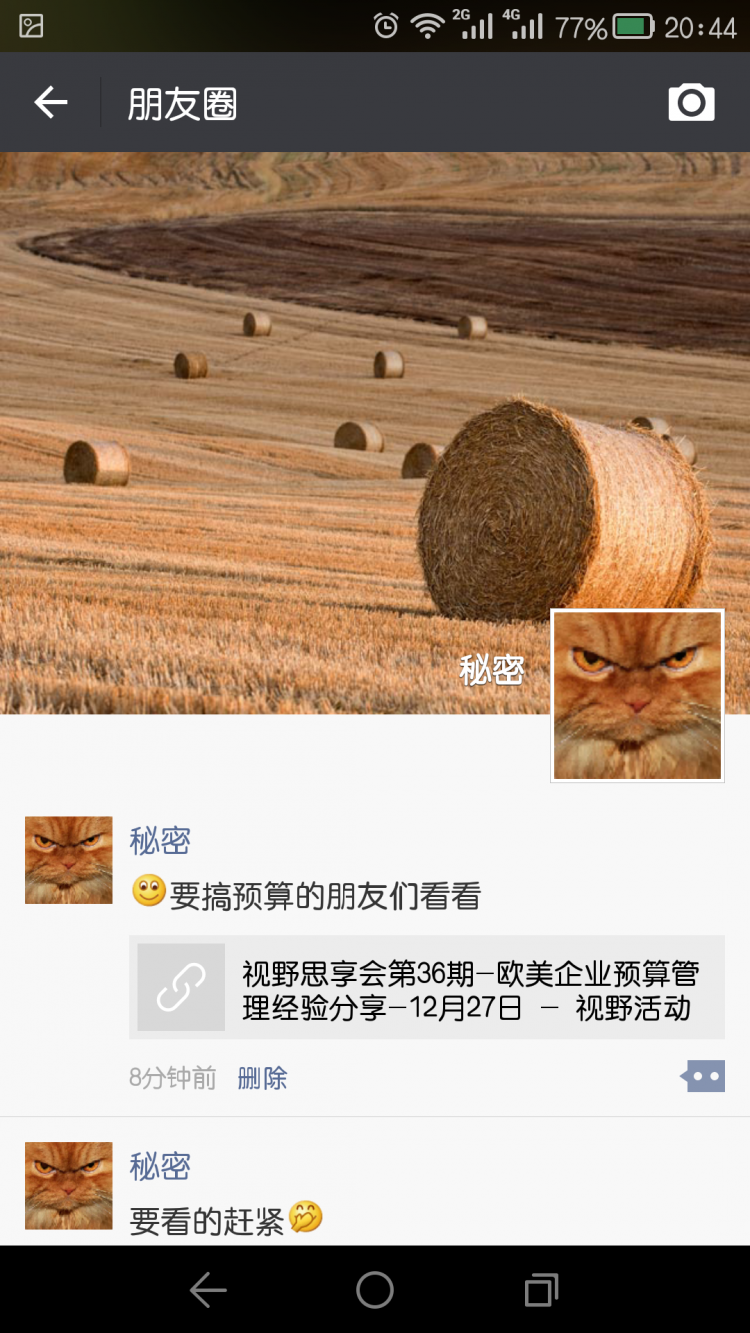Open like and comment menu on 预算 post
This screenshot has width=750, height=1333.
(x=703, y=1077)
